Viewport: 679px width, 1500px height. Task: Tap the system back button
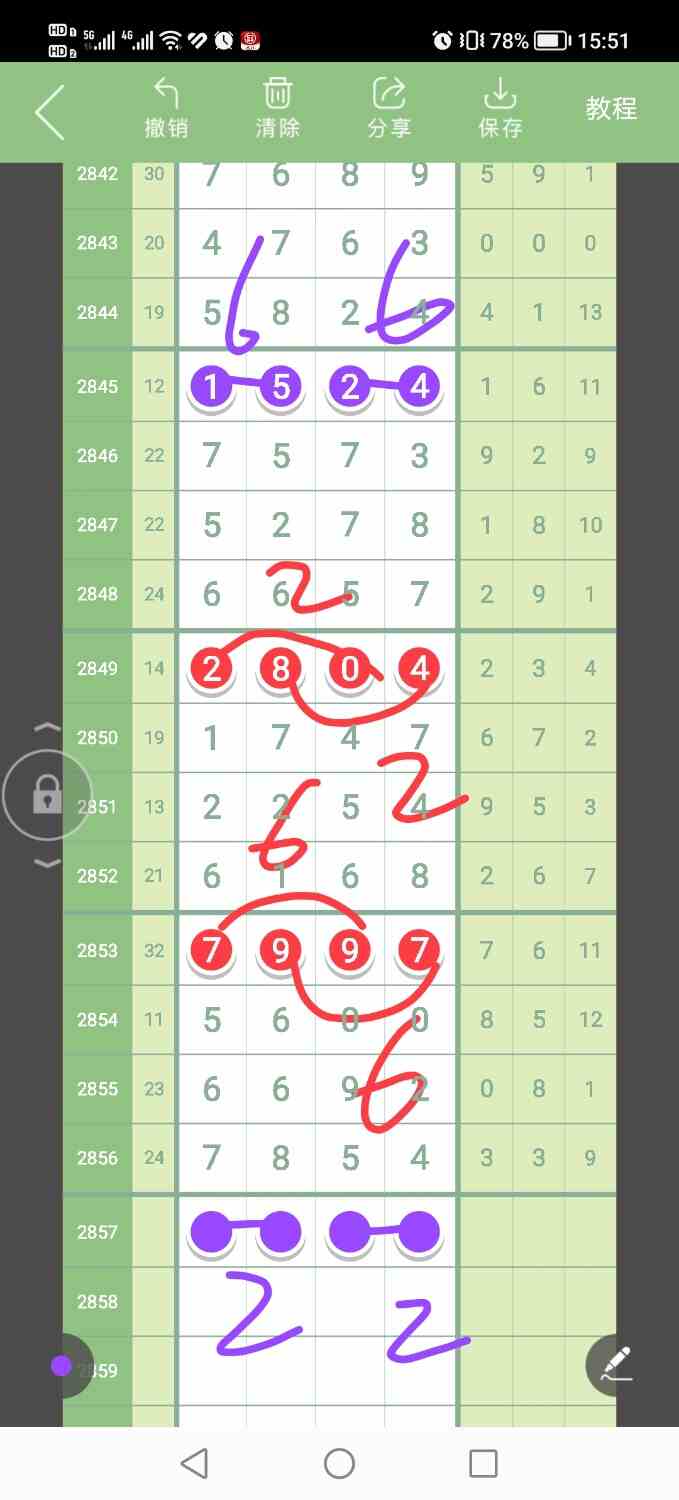pos(194,1464)
